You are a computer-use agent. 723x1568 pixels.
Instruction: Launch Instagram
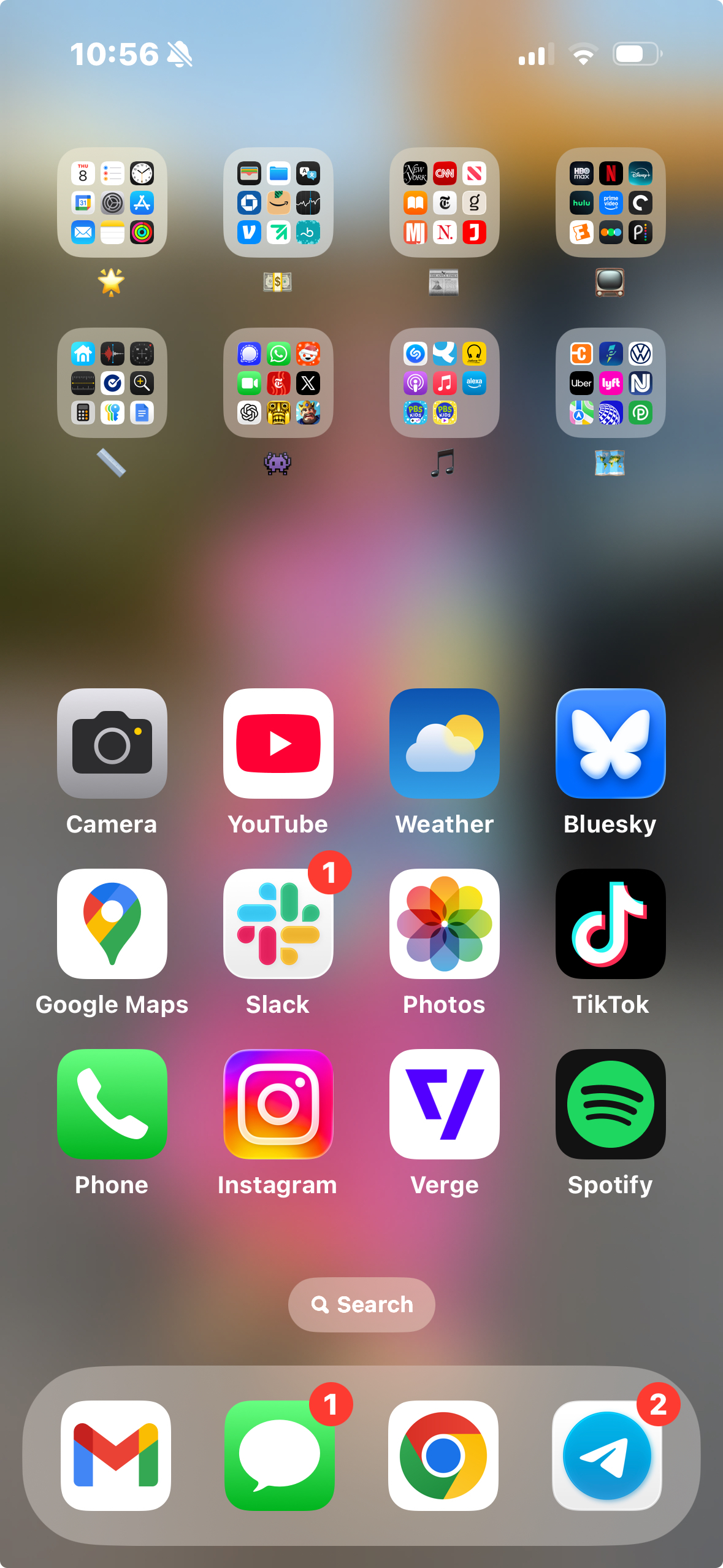[x=278, y=1104]
